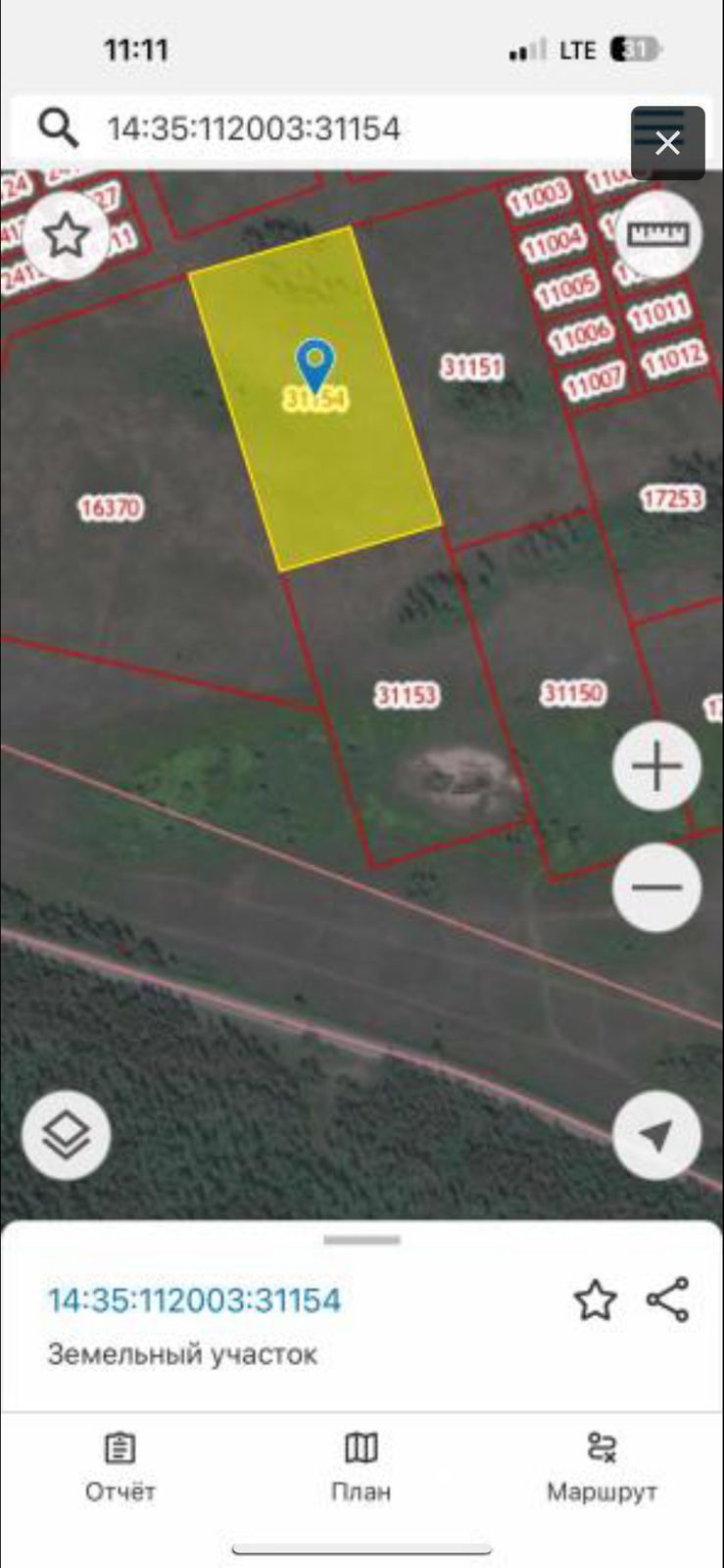Open the План plan view
The height and width of the screenshot is (1568, 724).
coord(362,1467)
